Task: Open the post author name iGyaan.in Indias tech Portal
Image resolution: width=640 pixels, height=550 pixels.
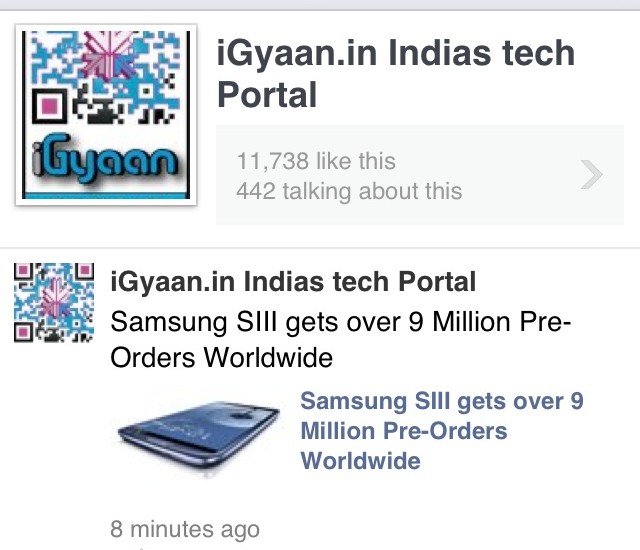Action: pos(292,282)
